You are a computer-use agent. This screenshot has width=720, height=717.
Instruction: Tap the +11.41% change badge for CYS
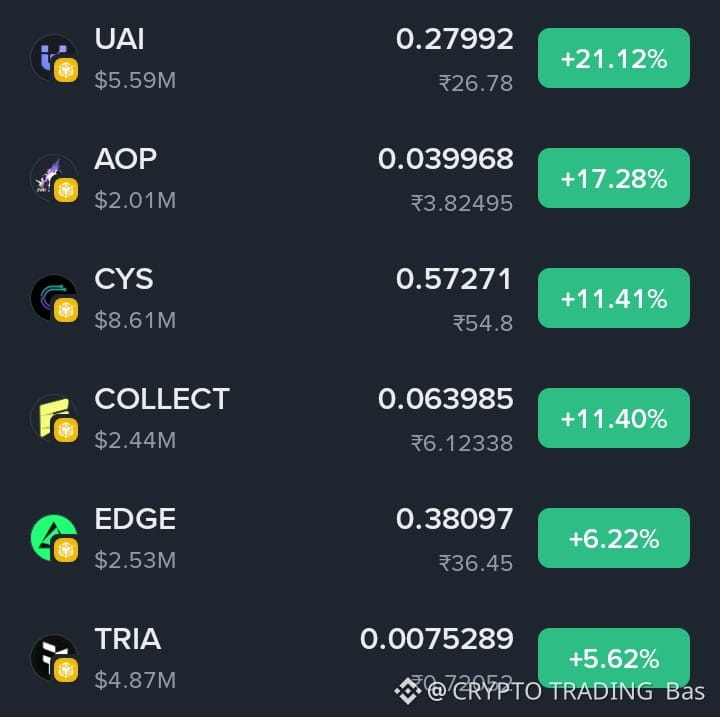614,298
